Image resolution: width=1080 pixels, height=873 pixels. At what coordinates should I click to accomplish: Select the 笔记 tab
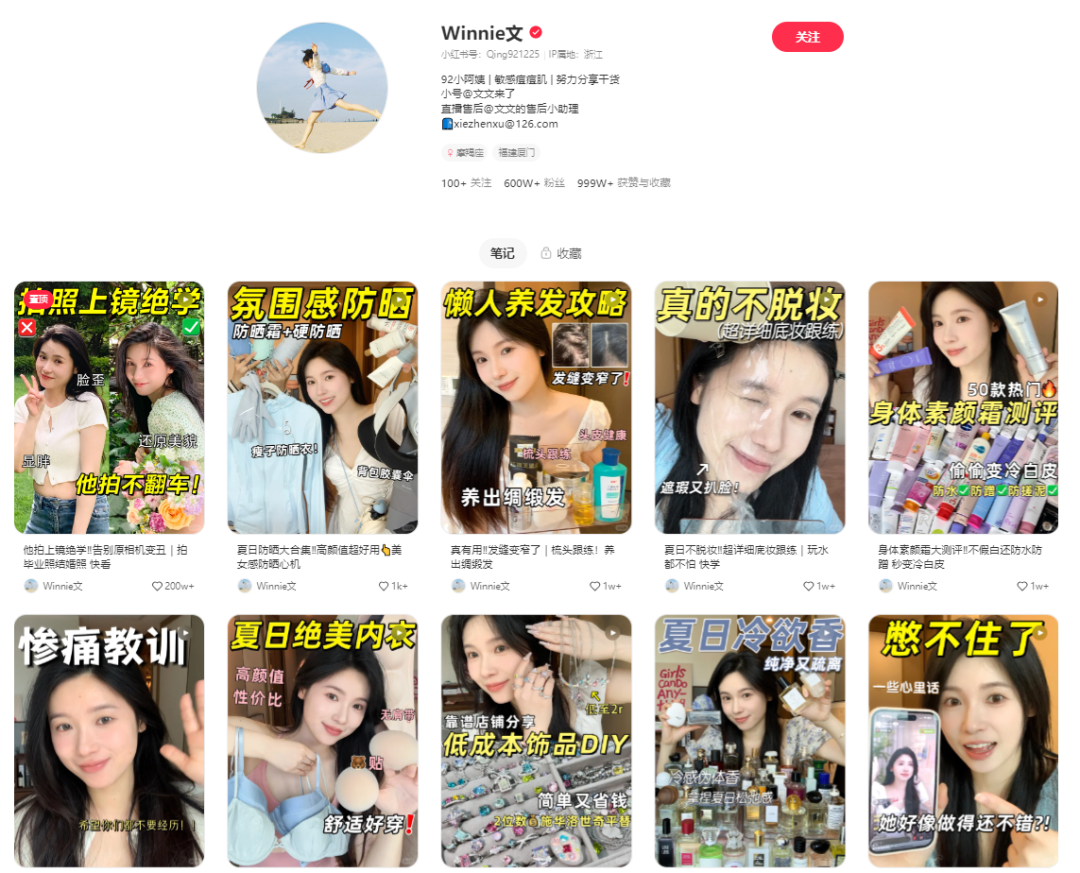(x=502, y=254)
